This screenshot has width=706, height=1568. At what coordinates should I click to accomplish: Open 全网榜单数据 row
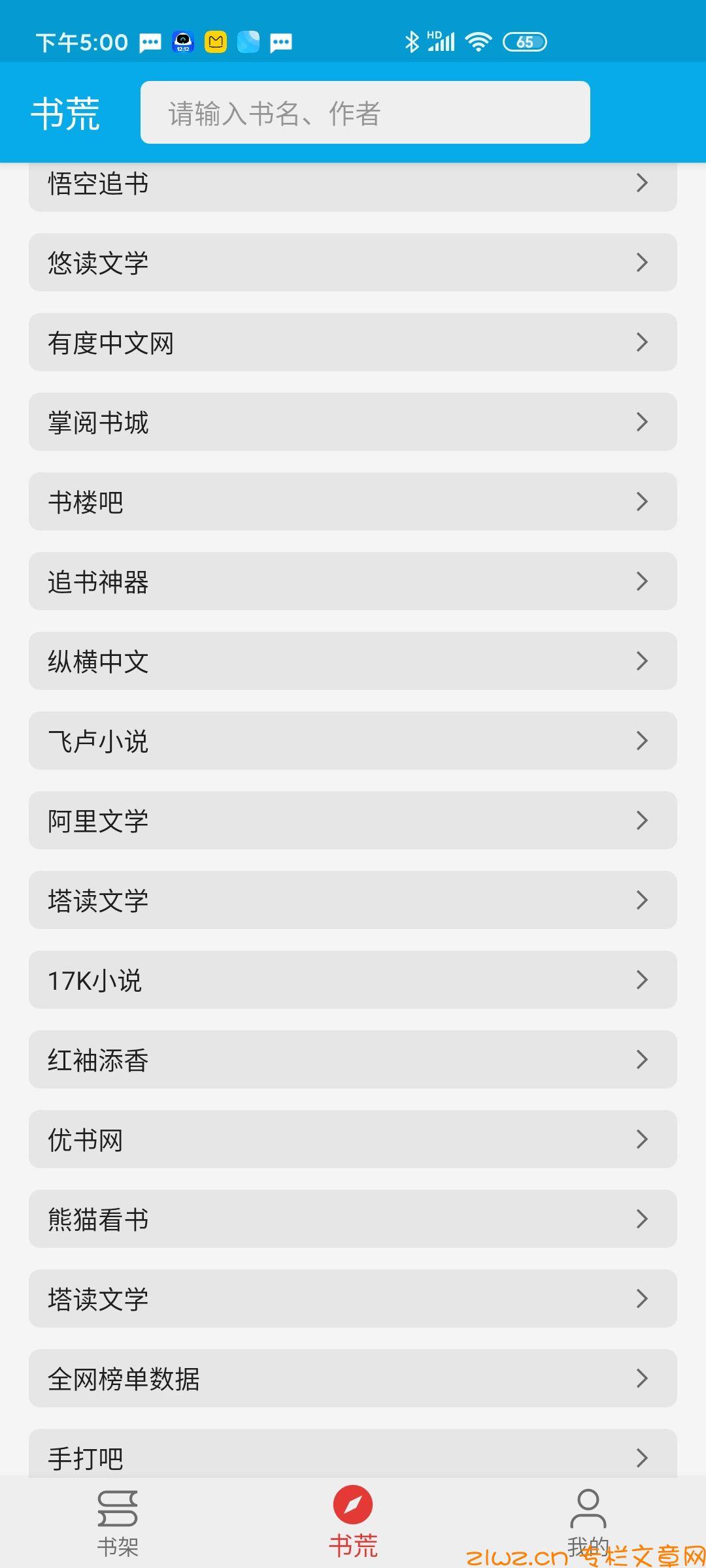(352, 1379)
